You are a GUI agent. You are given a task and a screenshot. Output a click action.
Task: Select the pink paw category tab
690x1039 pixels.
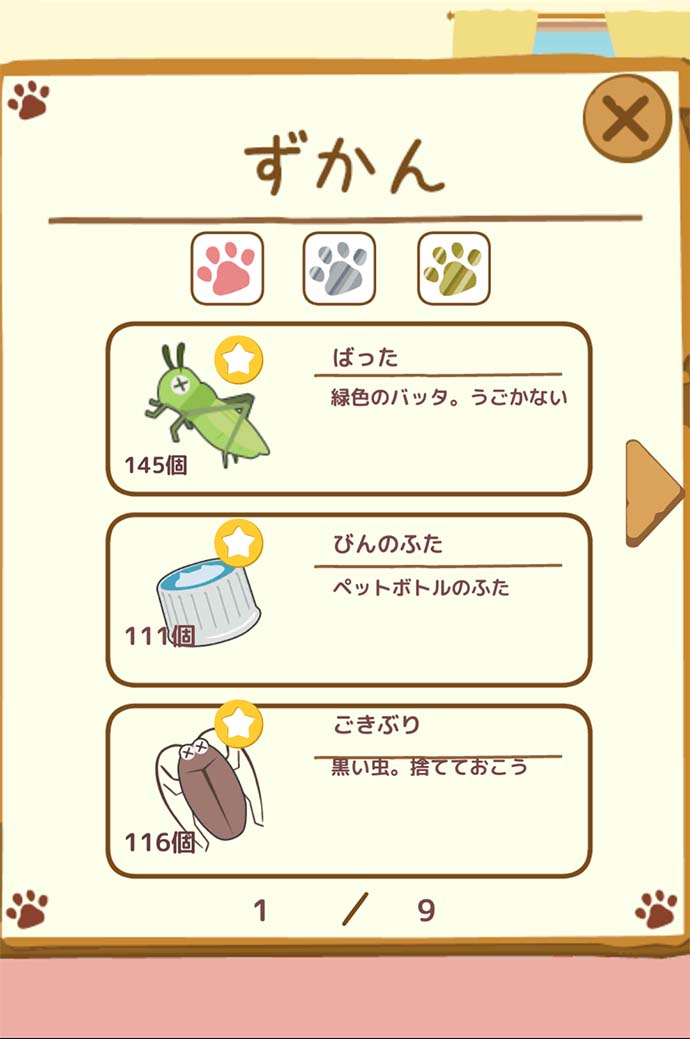point(227,268)
